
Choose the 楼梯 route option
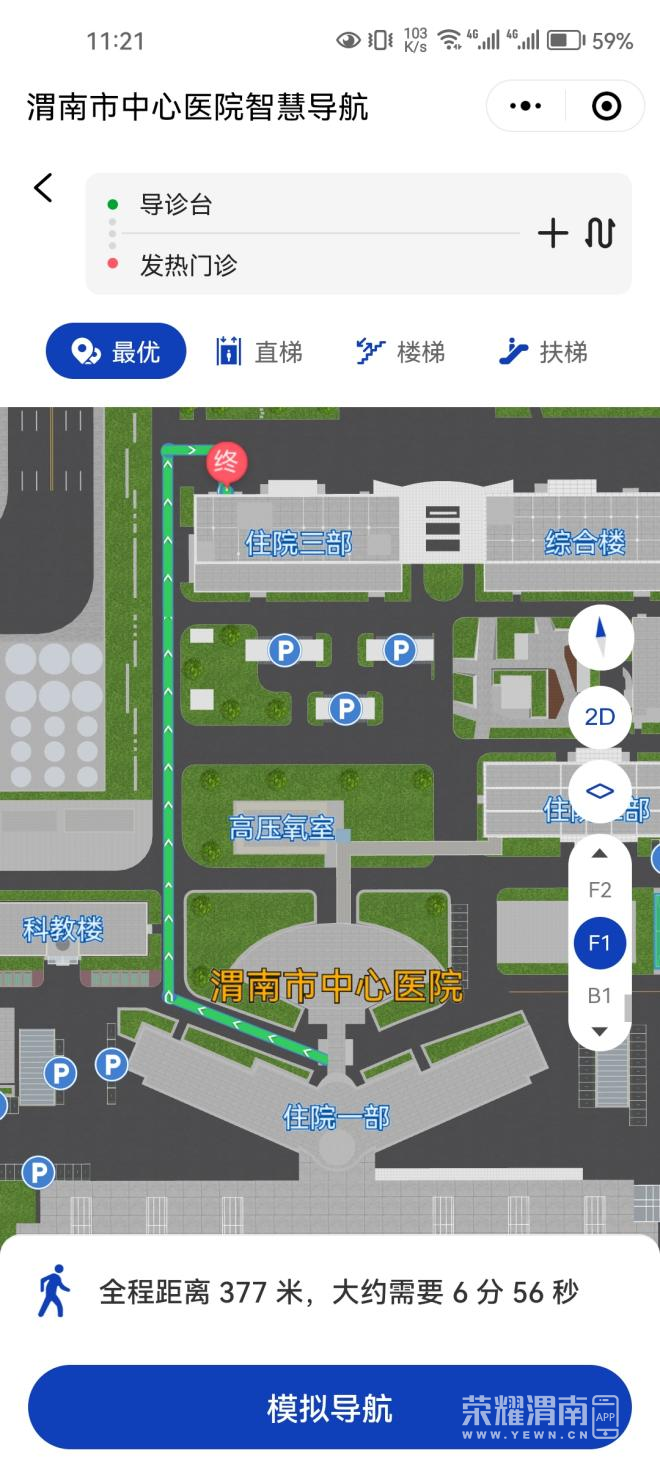click(400, 352)
